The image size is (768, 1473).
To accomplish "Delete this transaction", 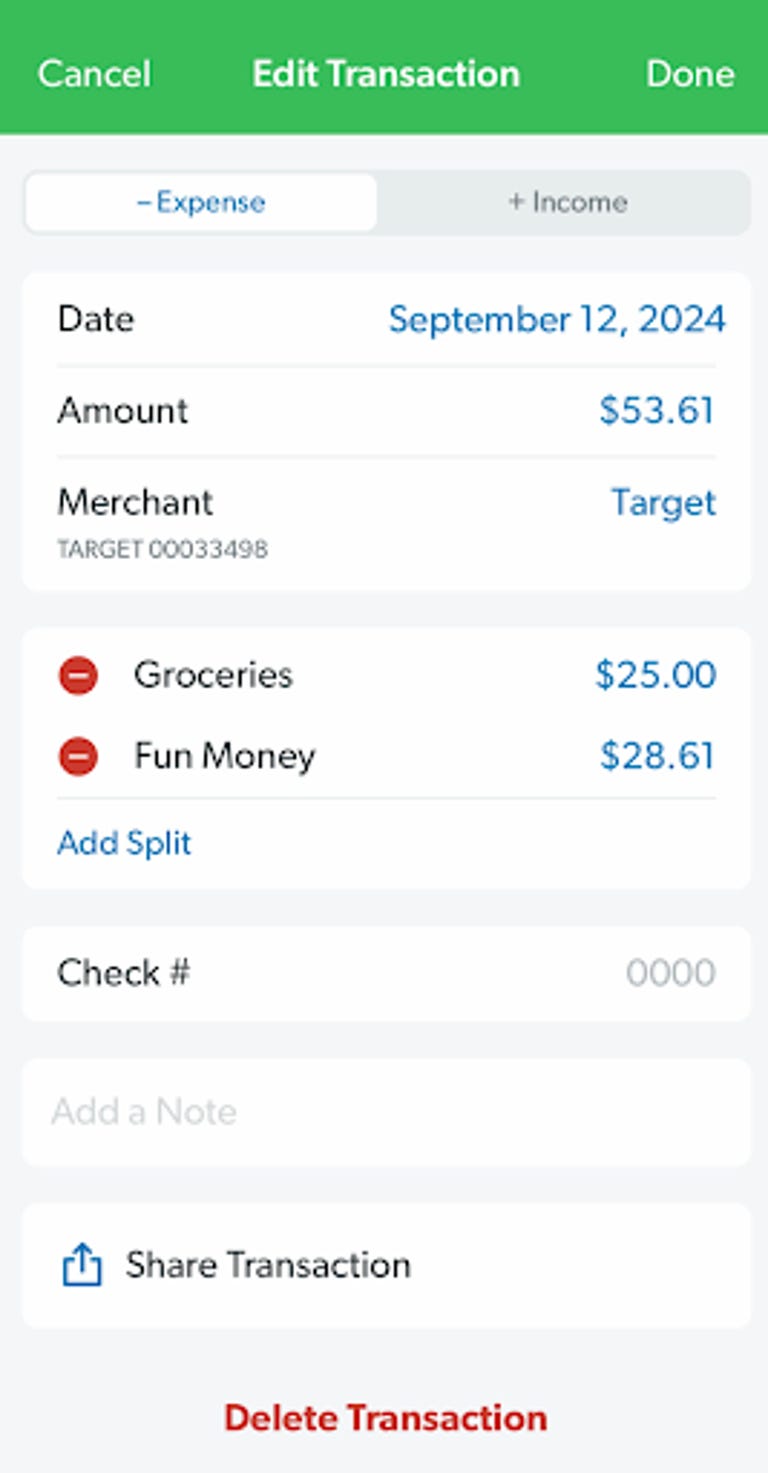I will coord(384,1417).
